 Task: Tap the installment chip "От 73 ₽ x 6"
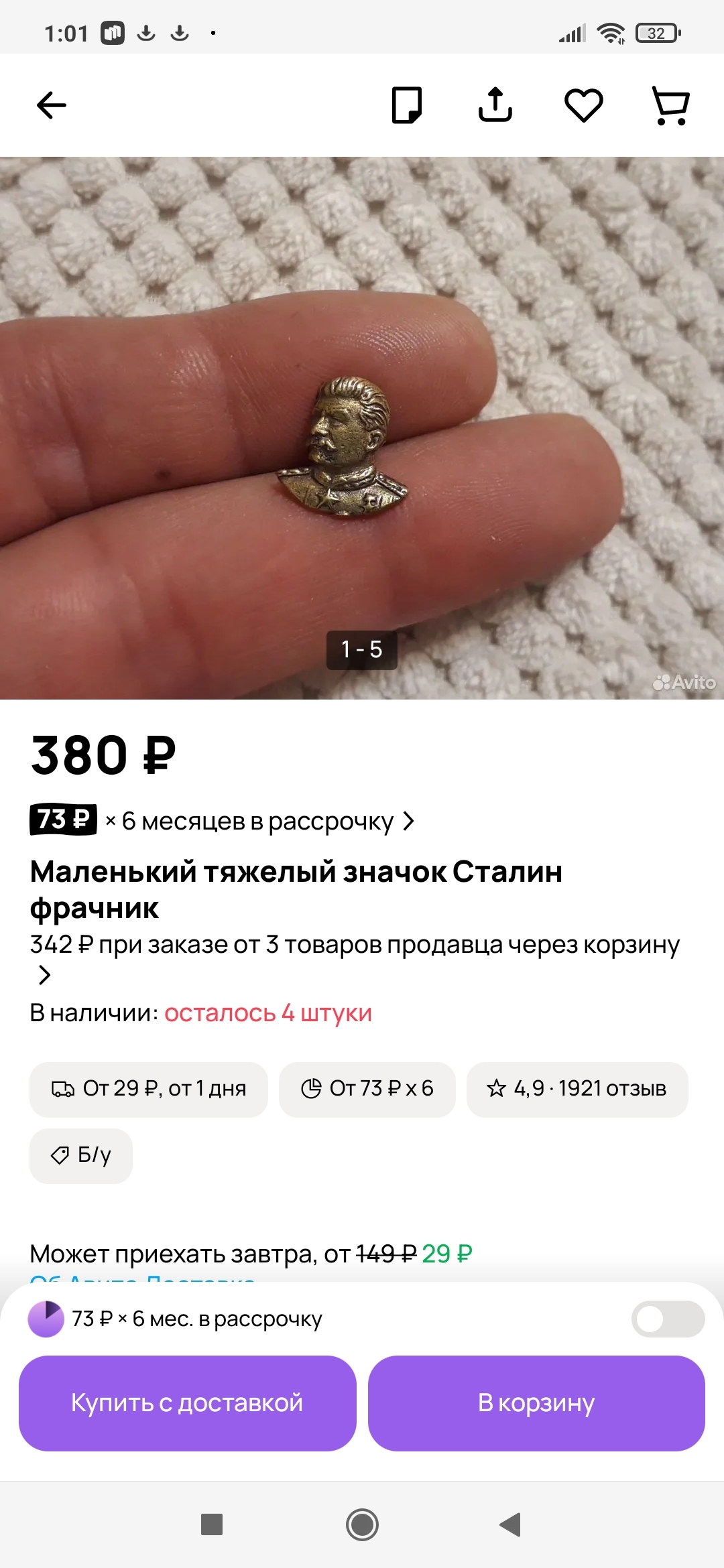367,1089
